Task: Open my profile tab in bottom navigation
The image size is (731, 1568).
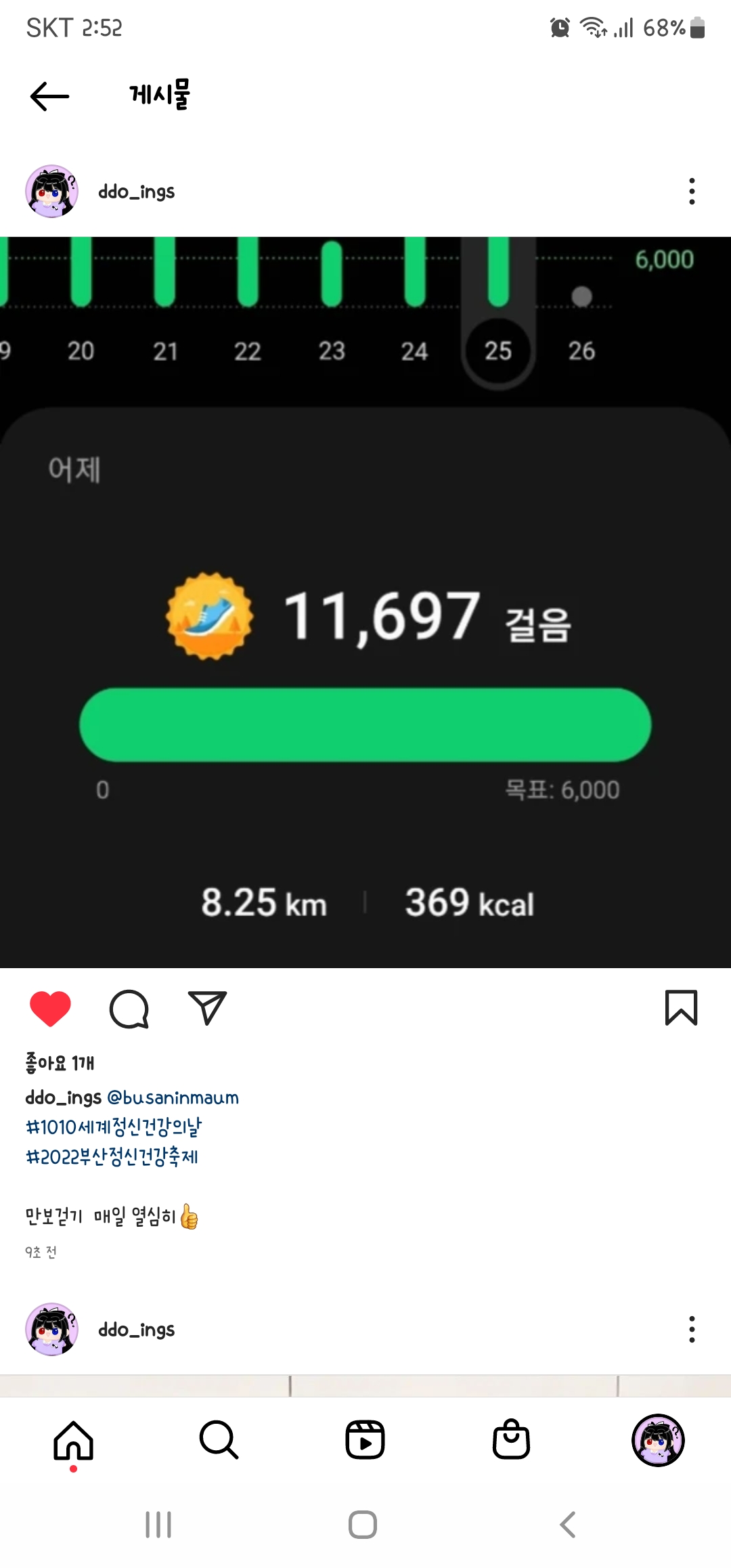Action: pos(657,1440)
